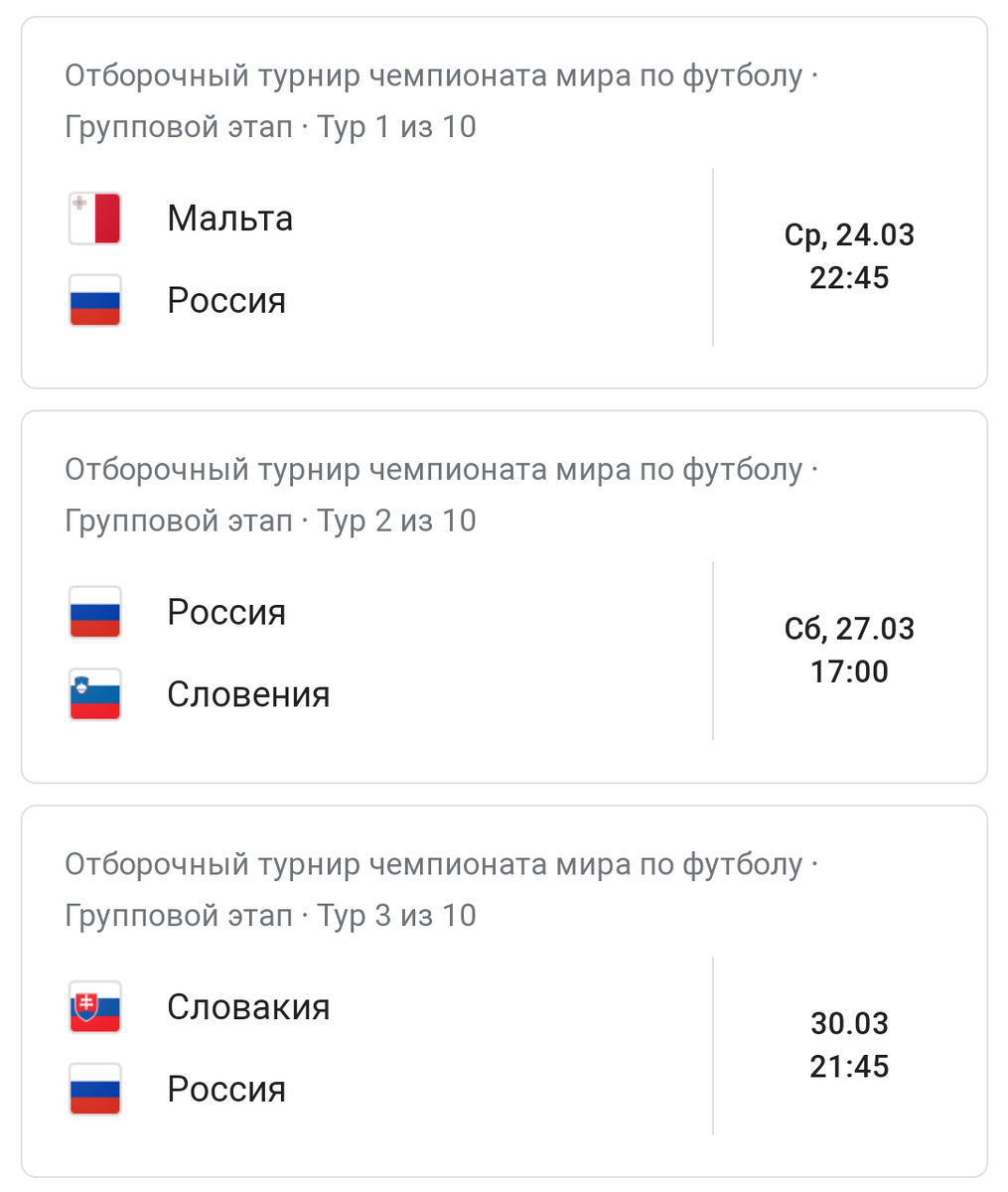Viewport: 1008px width, 1192px height.
Task: Select the match time Ср, 24.03 22:45
Action: pos(848,256)
